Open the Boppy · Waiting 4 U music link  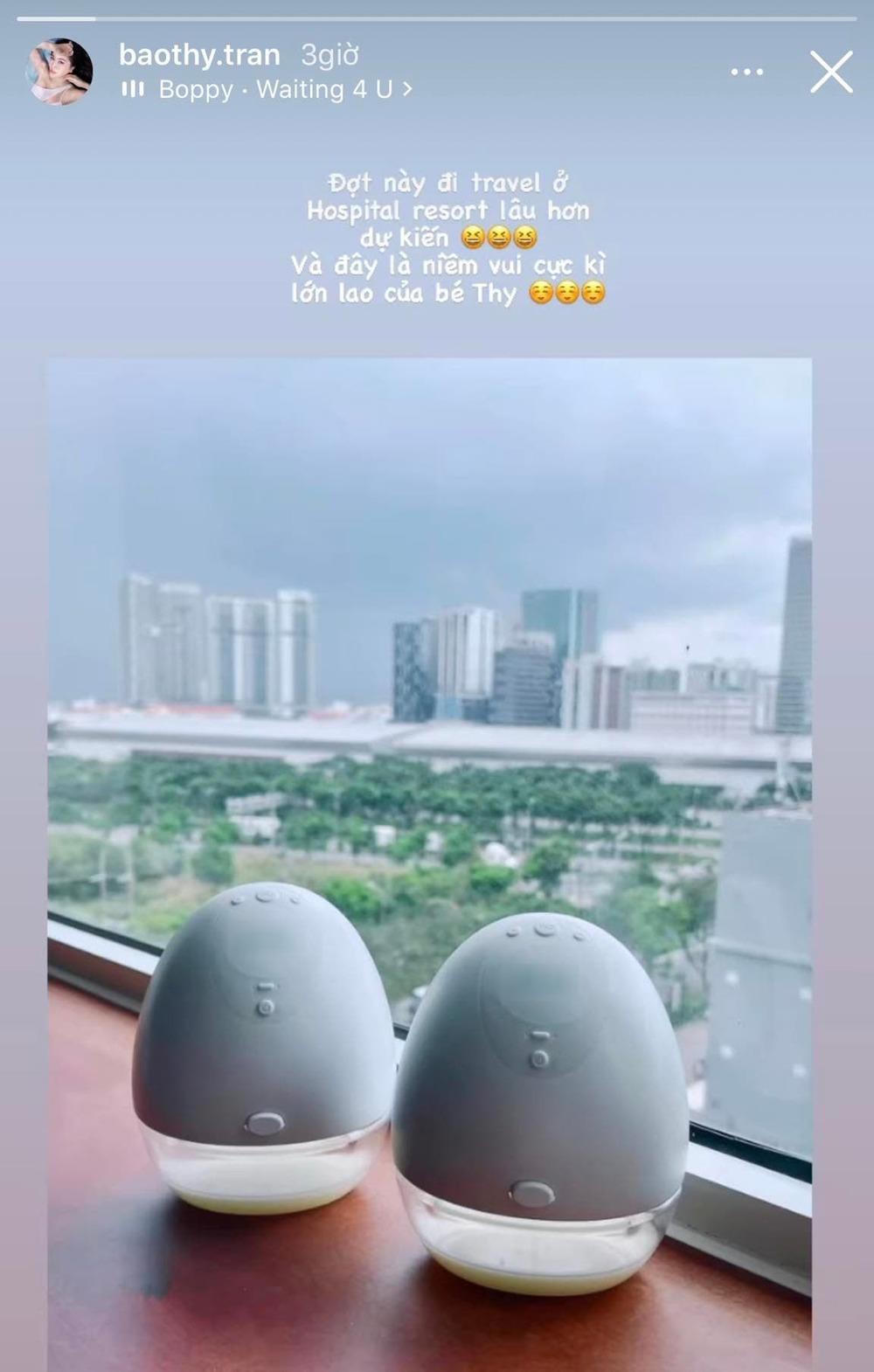pyautogui.click(x=274, y=89)
